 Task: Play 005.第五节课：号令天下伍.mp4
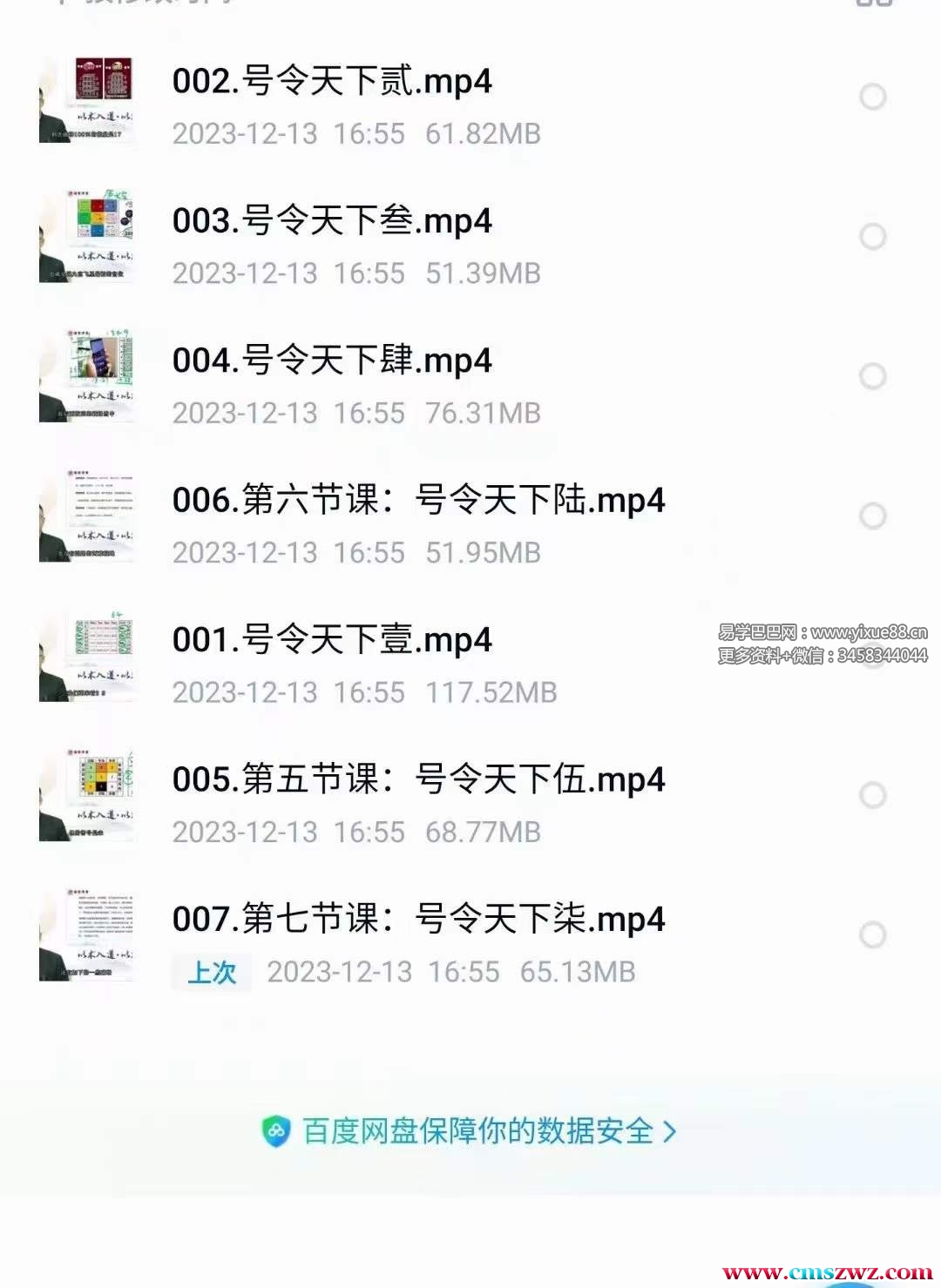pos(418,779)
